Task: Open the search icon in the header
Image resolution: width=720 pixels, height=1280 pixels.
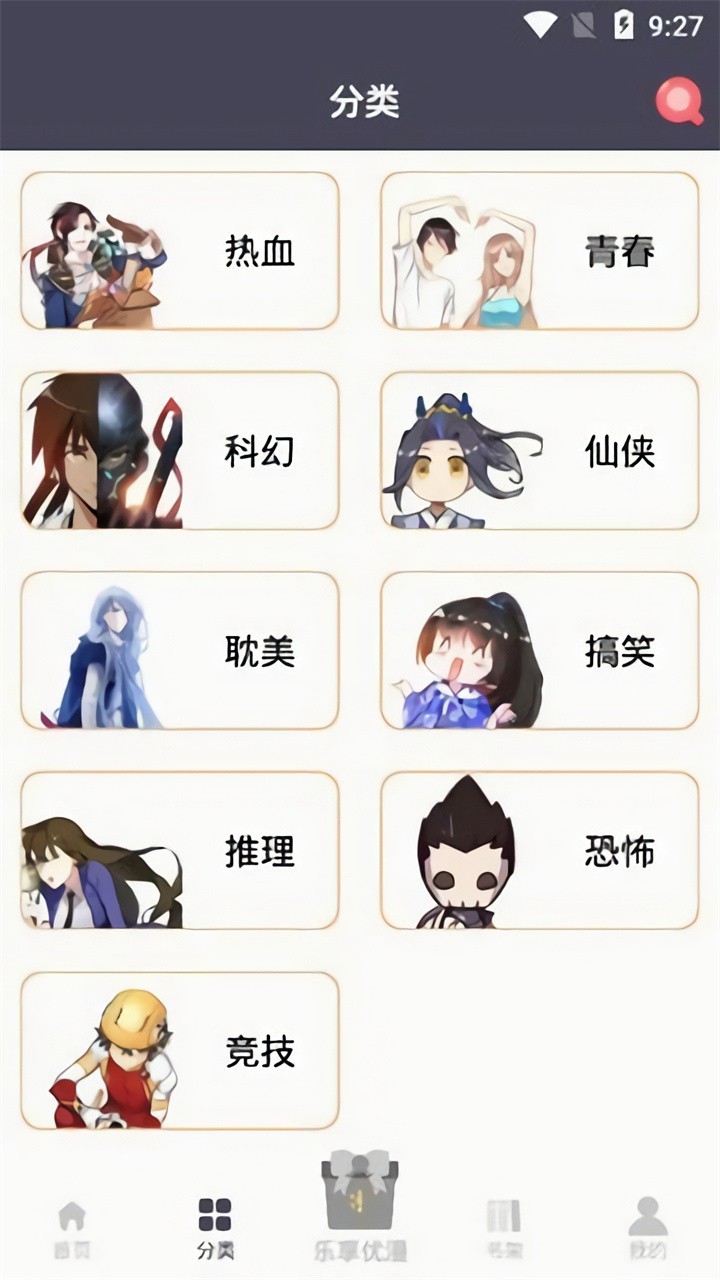Action: pos(679,101)
